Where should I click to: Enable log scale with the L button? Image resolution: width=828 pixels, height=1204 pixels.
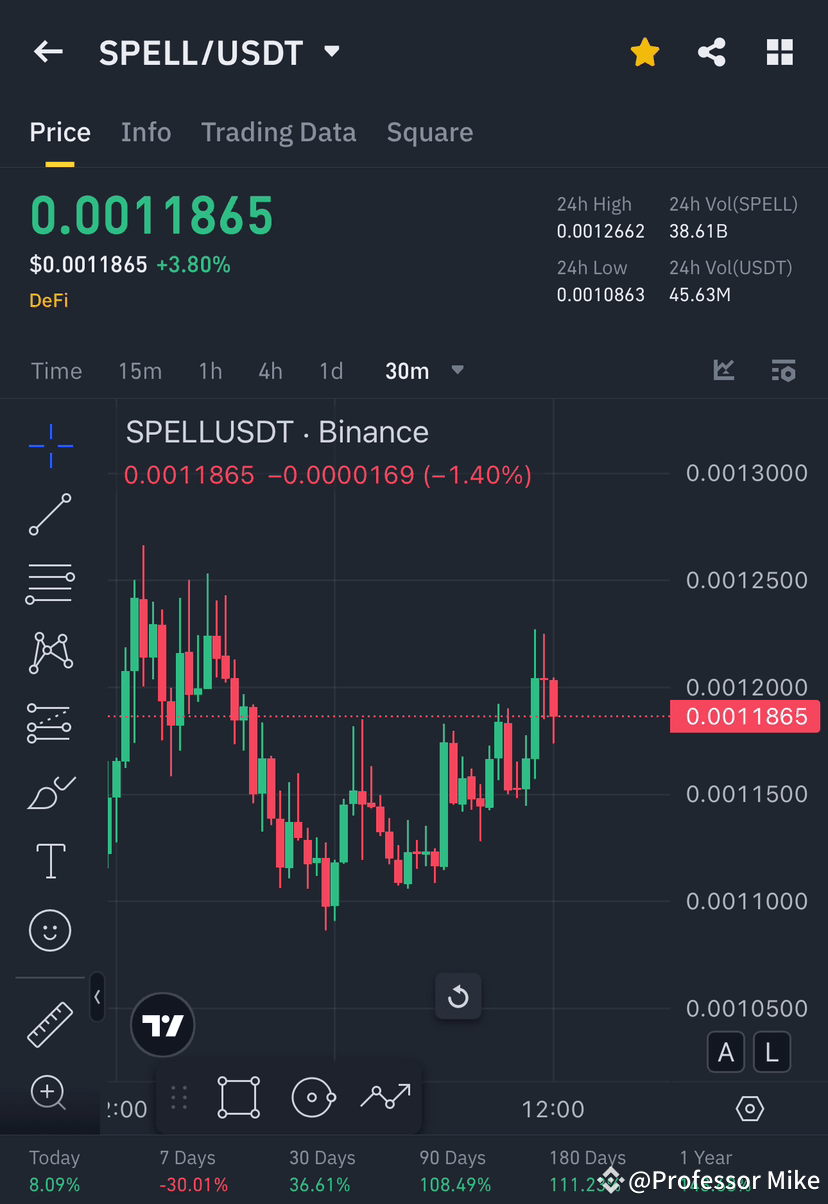click(771, 1051)
